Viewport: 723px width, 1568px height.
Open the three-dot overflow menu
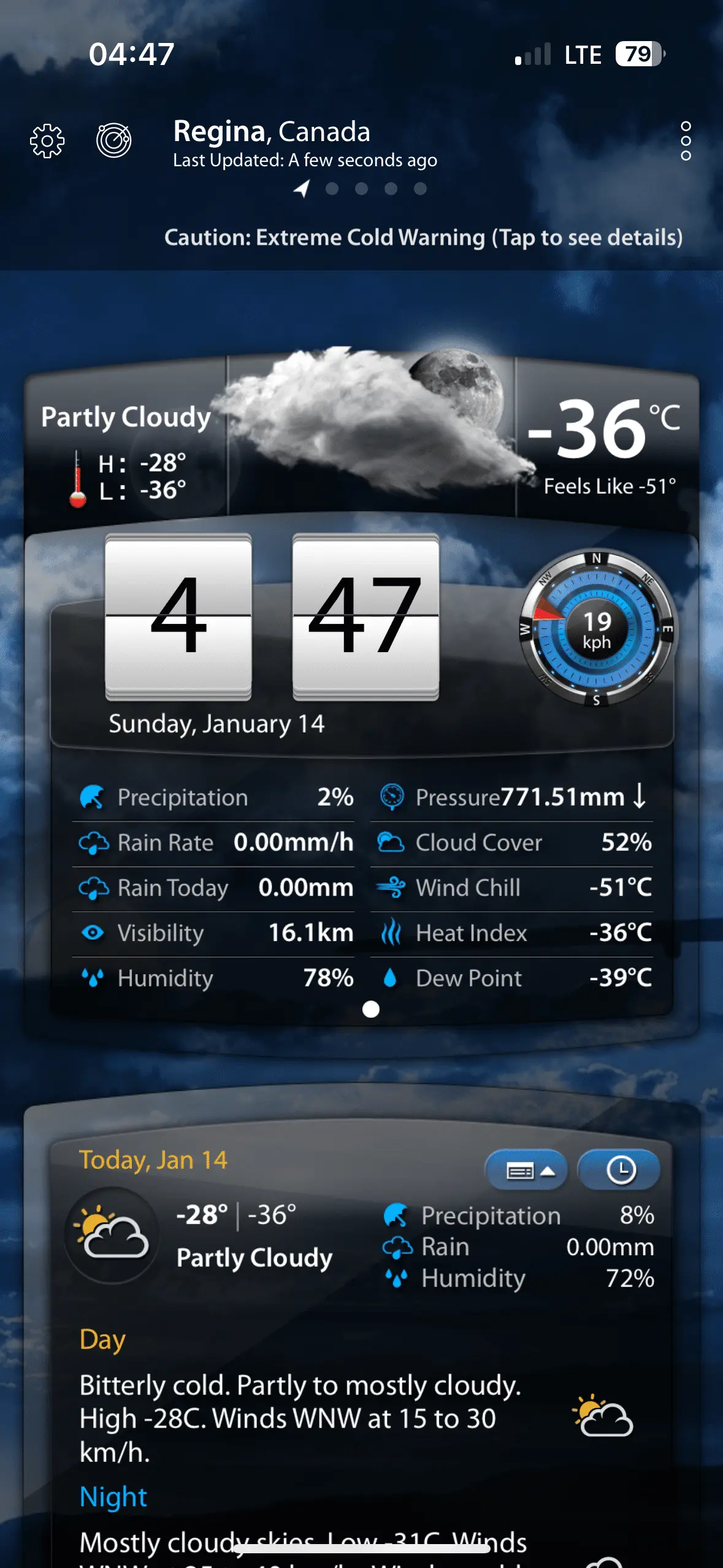click(686, 141)
